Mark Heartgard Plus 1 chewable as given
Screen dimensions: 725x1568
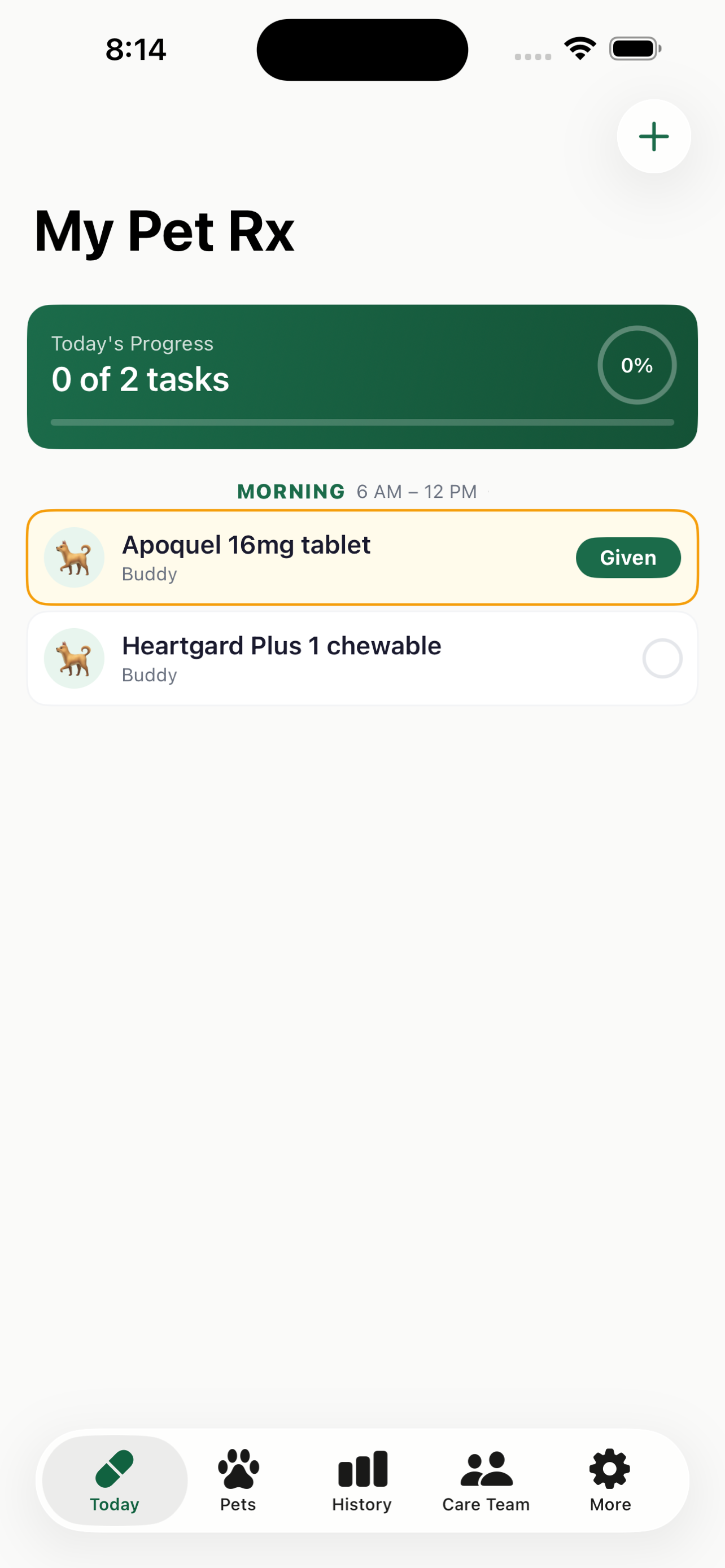click(663, 658)
